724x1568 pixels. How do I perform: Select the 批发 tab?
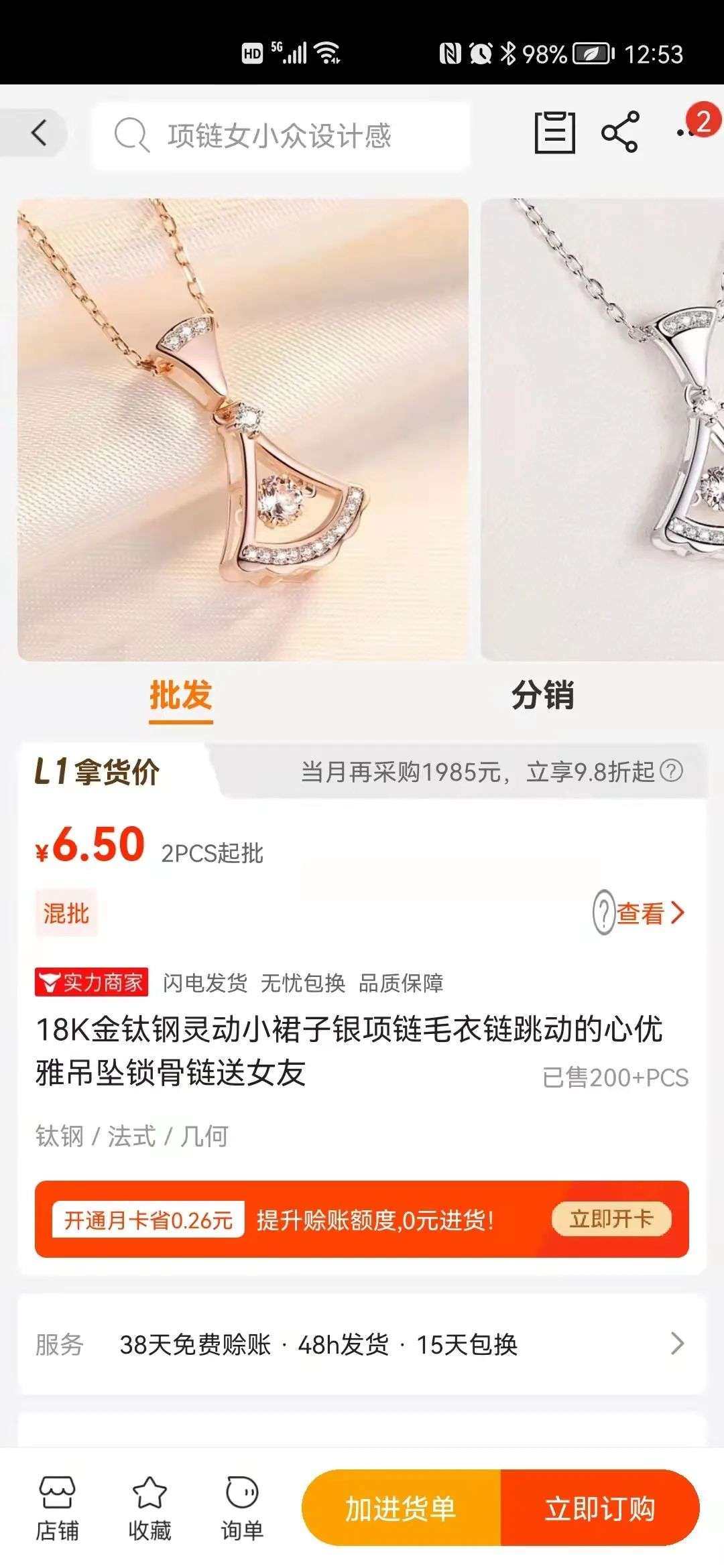(x=181, y=696)
